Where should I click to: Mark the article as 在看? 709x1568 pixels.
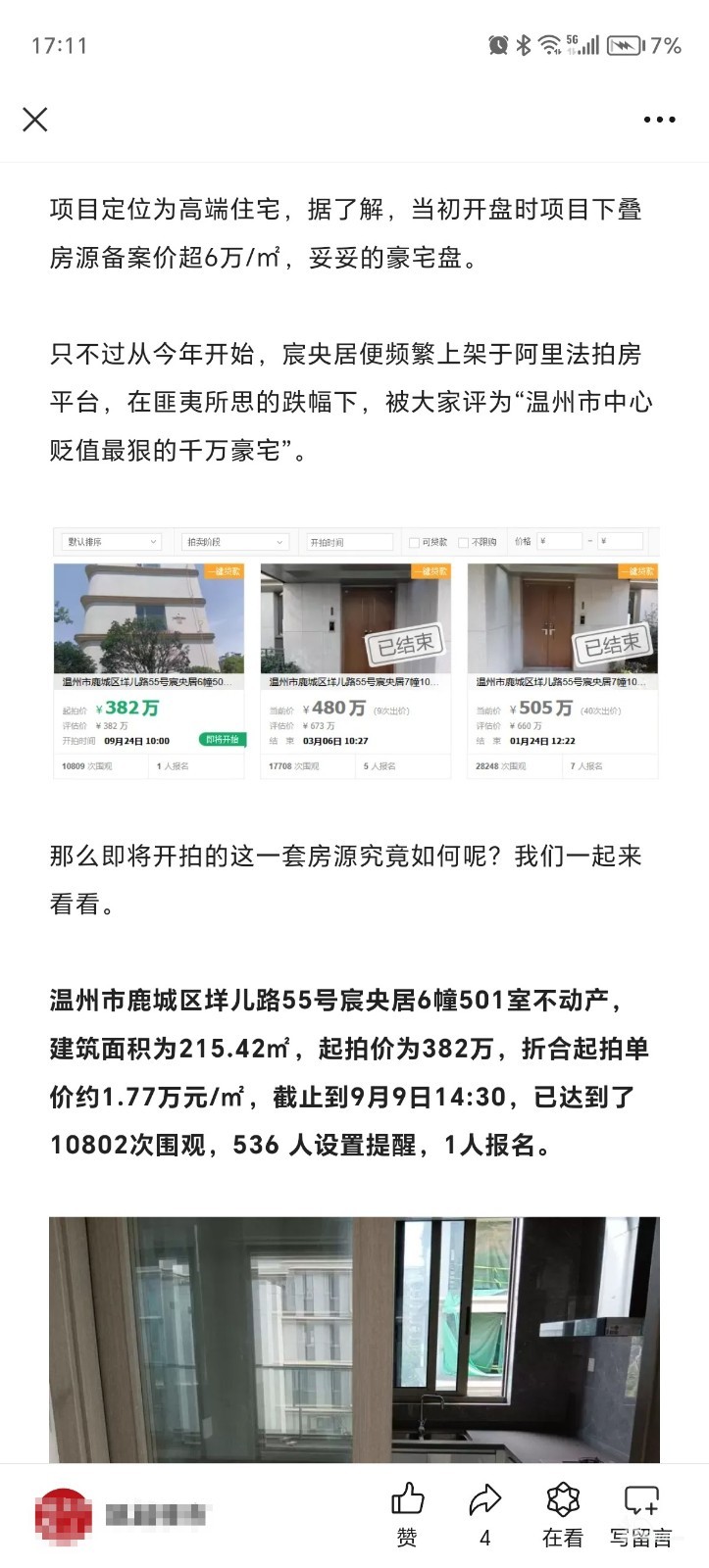[563, 1514]
